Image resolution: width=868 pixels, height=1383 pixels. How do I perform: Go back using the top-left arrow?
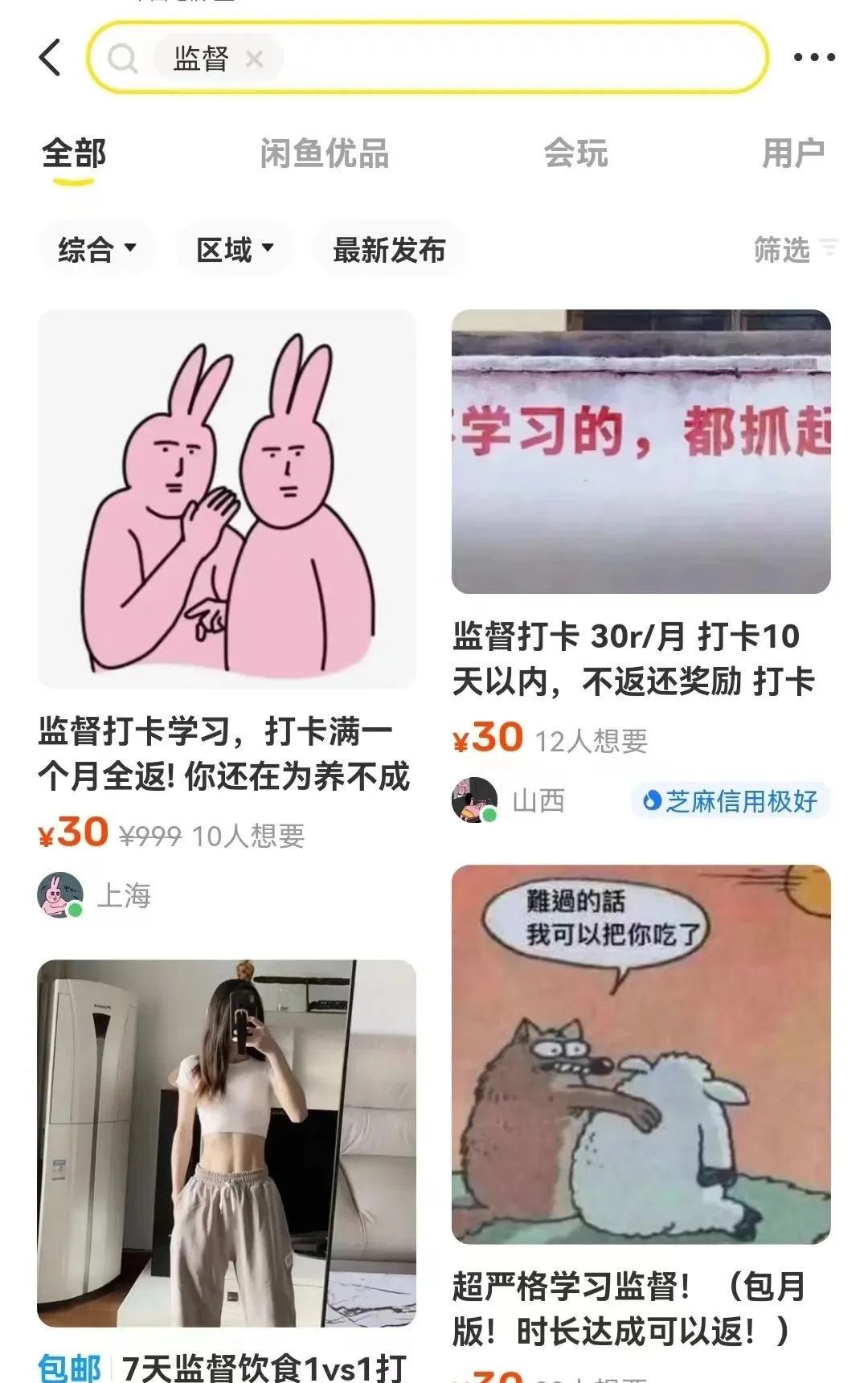coord(51,58)
